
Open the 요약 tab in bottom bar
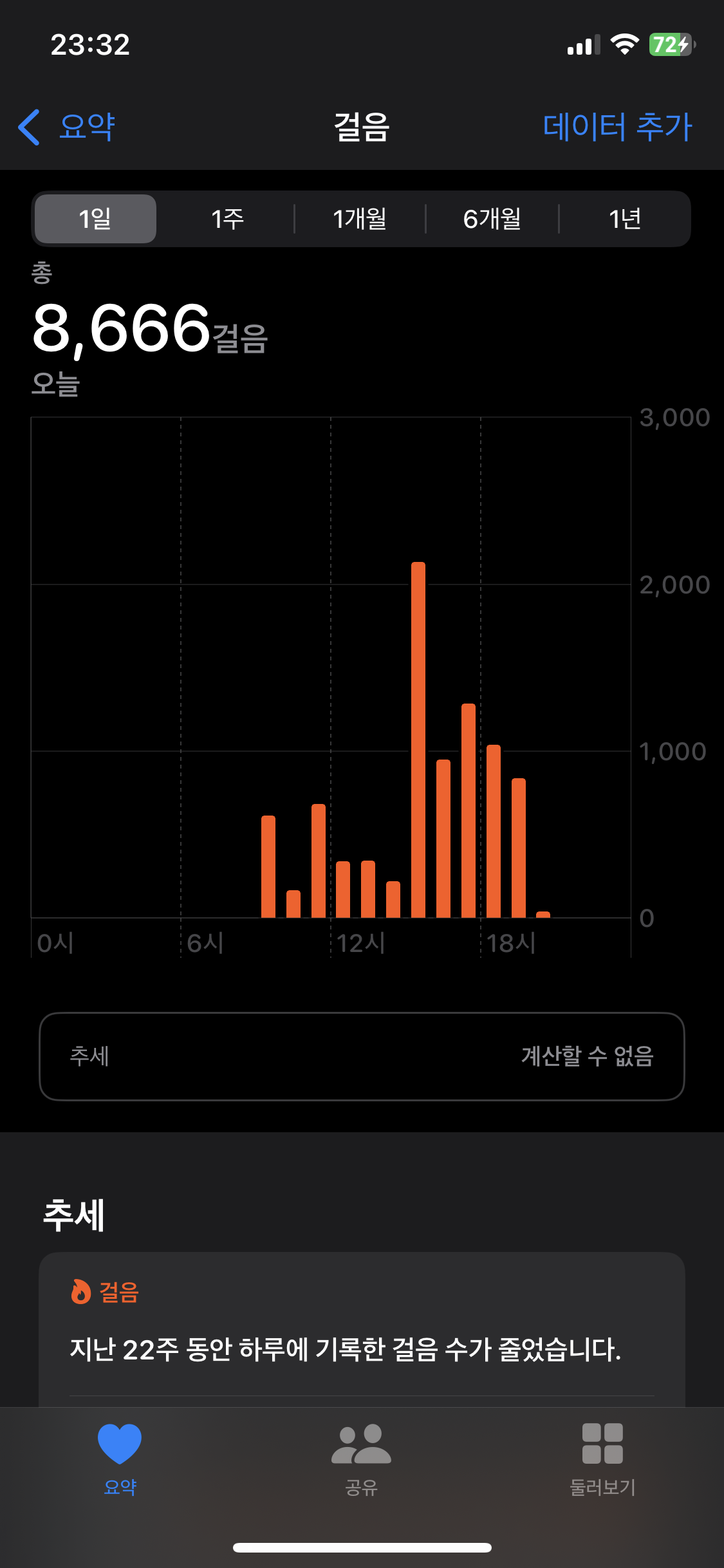[120, 1459]
